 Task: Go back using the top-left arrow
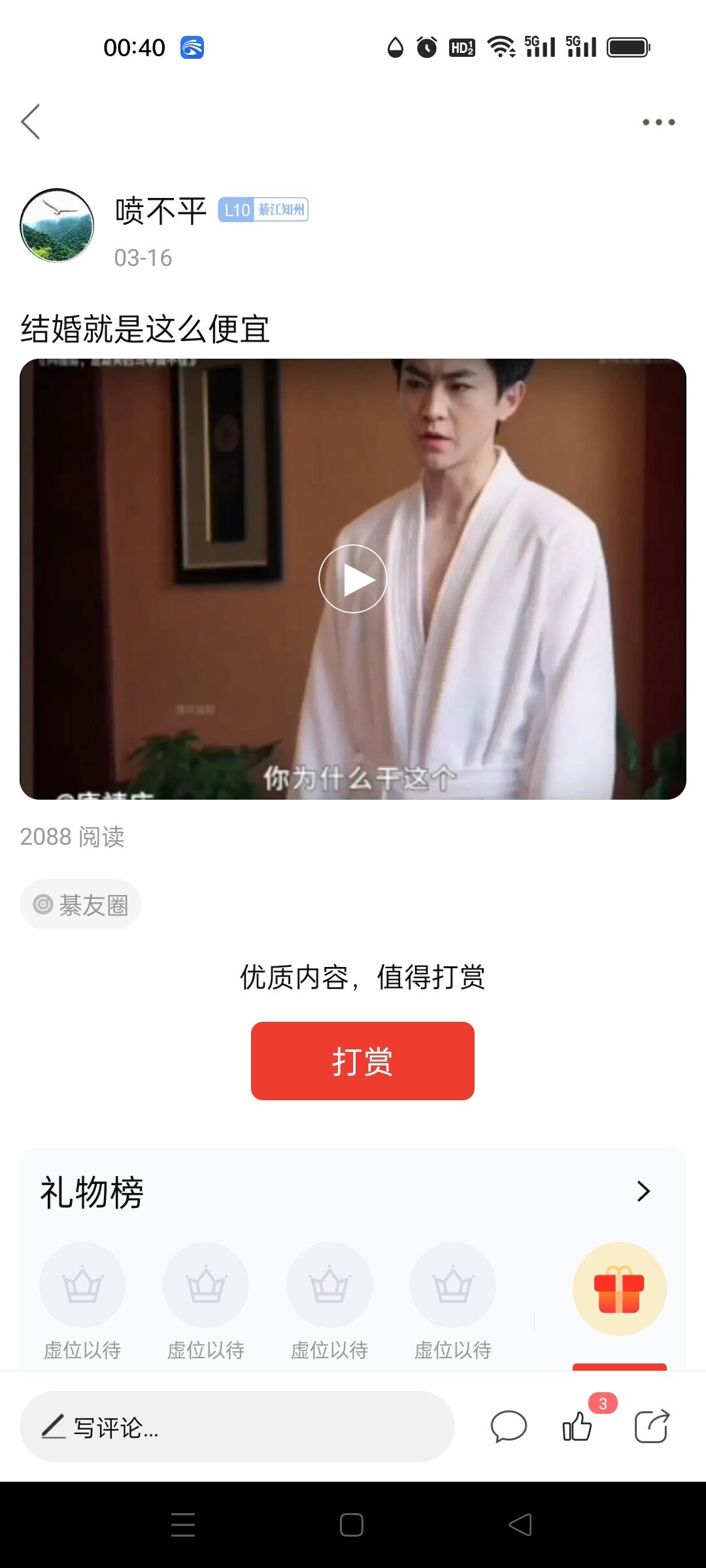point(31,122)
